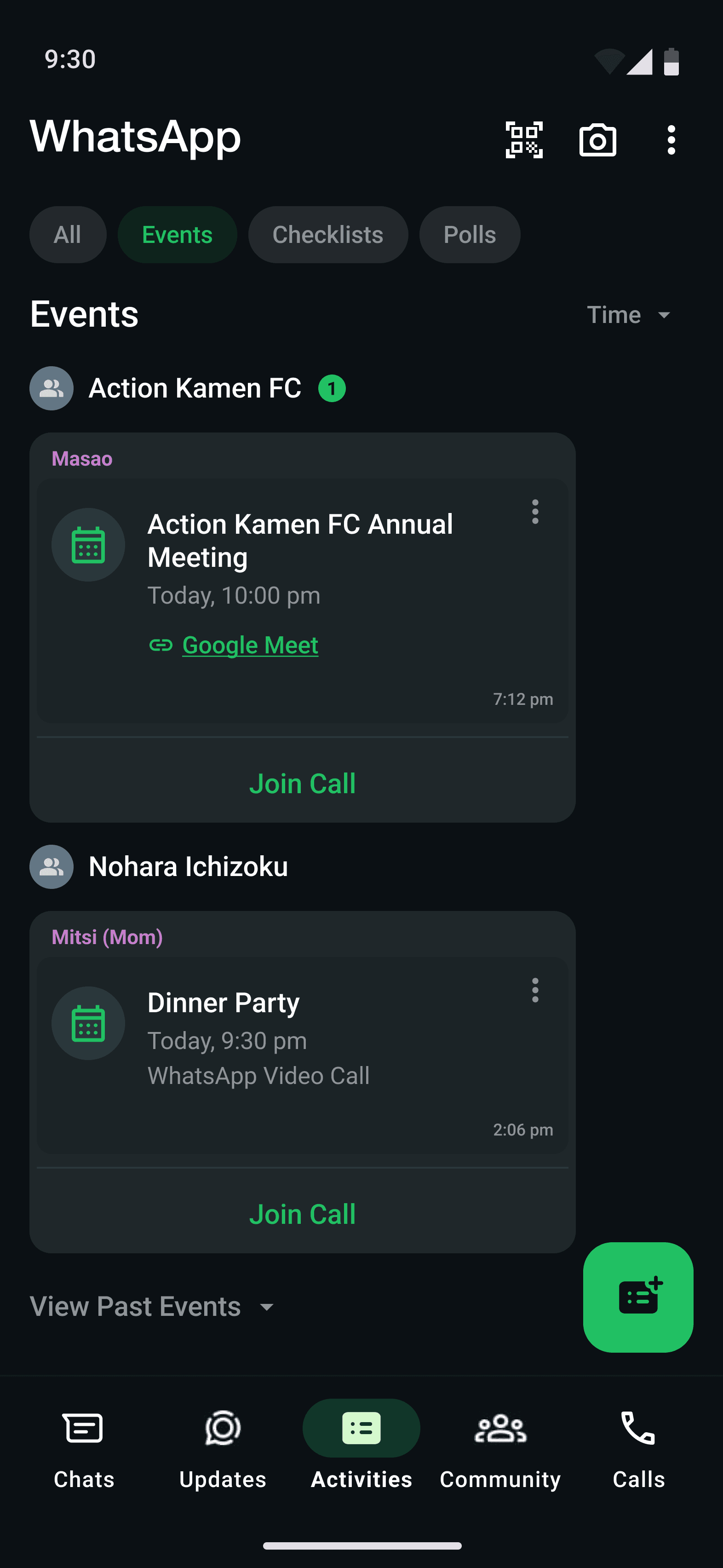
Task: Join the Dinner Party call
Action: [303, 1214]
